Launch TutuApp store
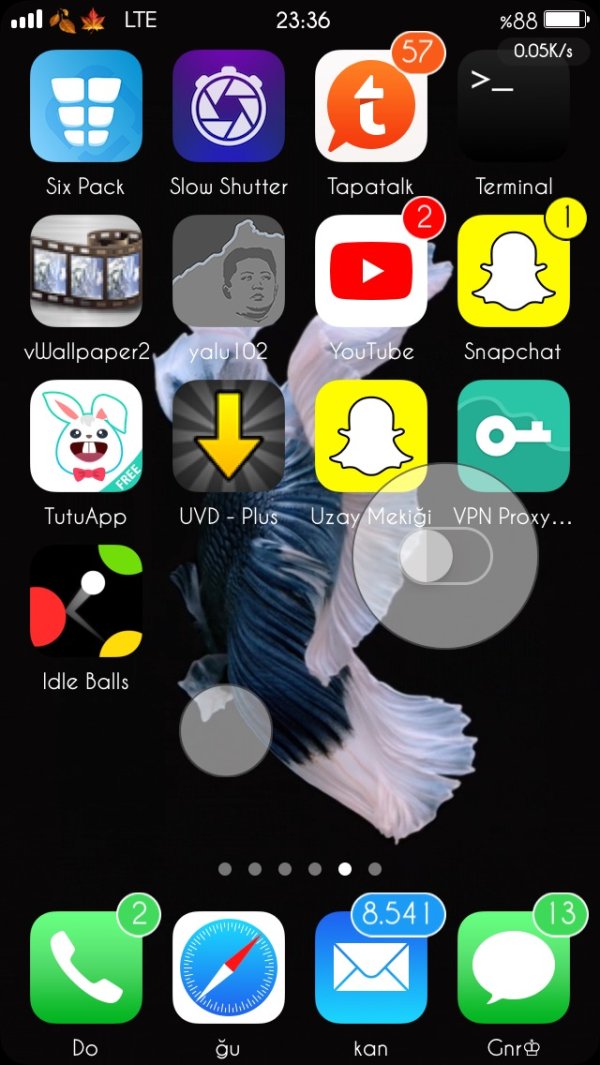The width and height of the screenshot is (600, 1065). pos(86,436)
